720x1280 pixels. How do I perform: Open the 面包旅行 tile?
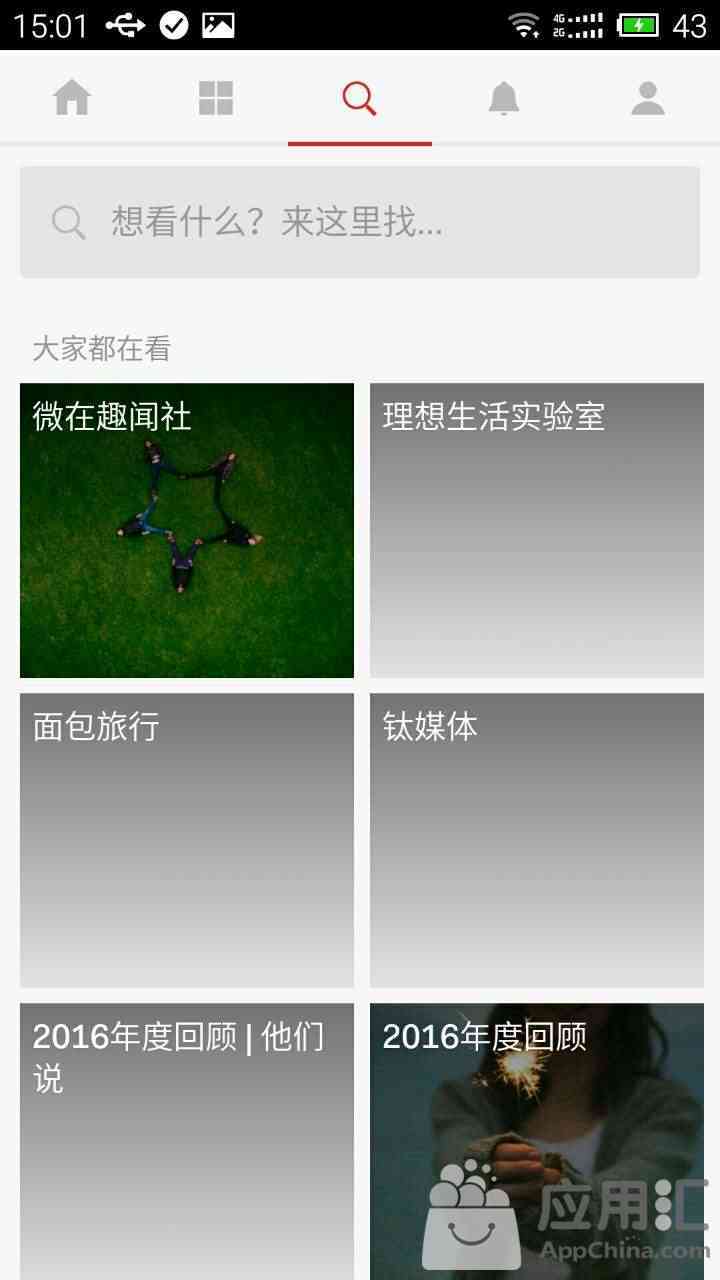[187, 840]
